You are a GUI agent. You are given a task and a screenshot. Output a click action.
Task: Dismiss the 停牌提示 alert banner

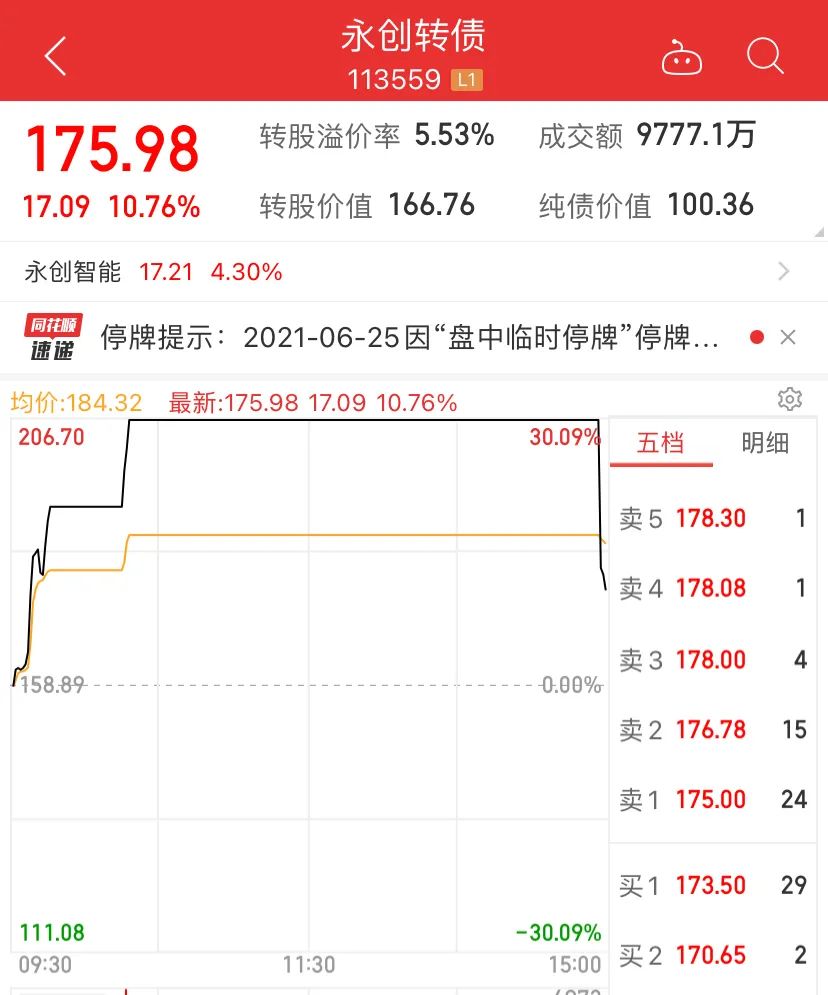point(788,338)
